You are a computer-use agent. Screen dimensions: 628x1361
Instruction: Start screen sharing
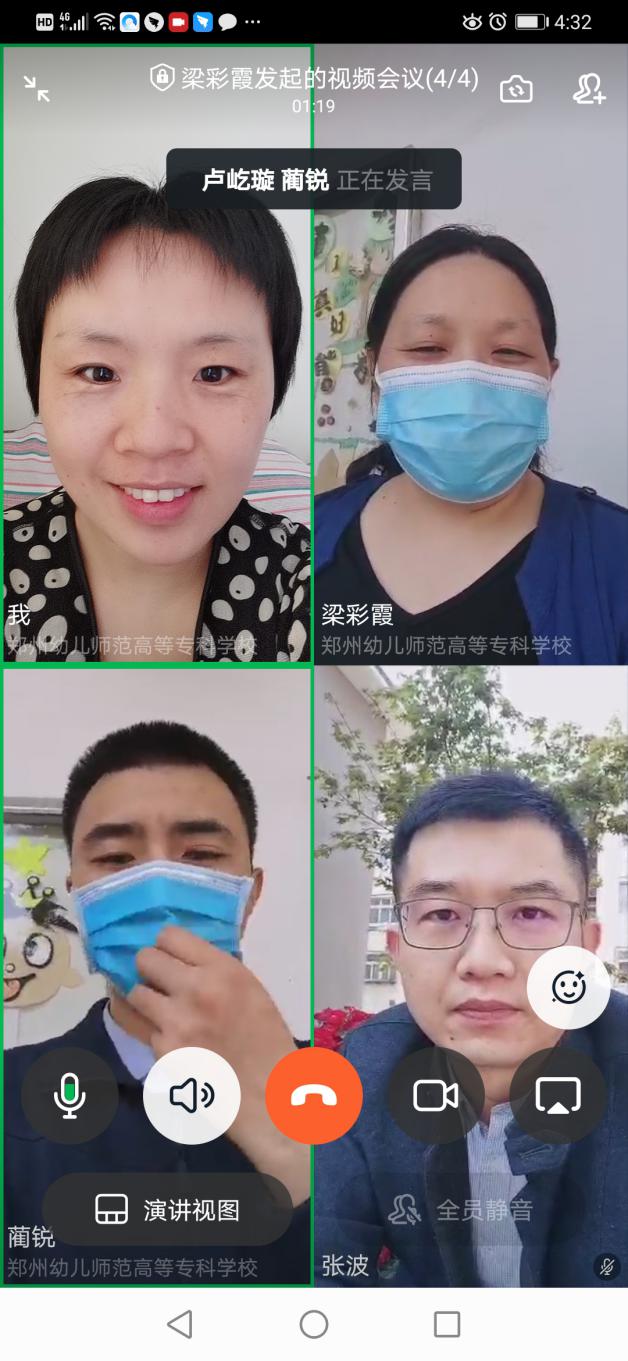pyautogui.click(x=557, y=1096)
